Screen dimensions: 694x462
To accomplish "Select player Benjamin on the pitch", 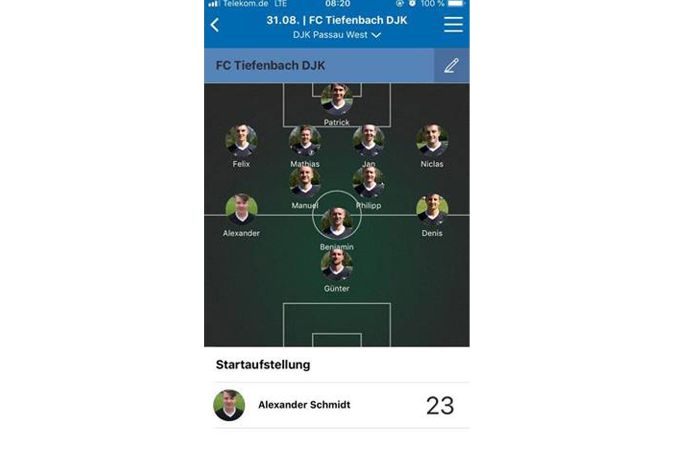I will [336, 223].
